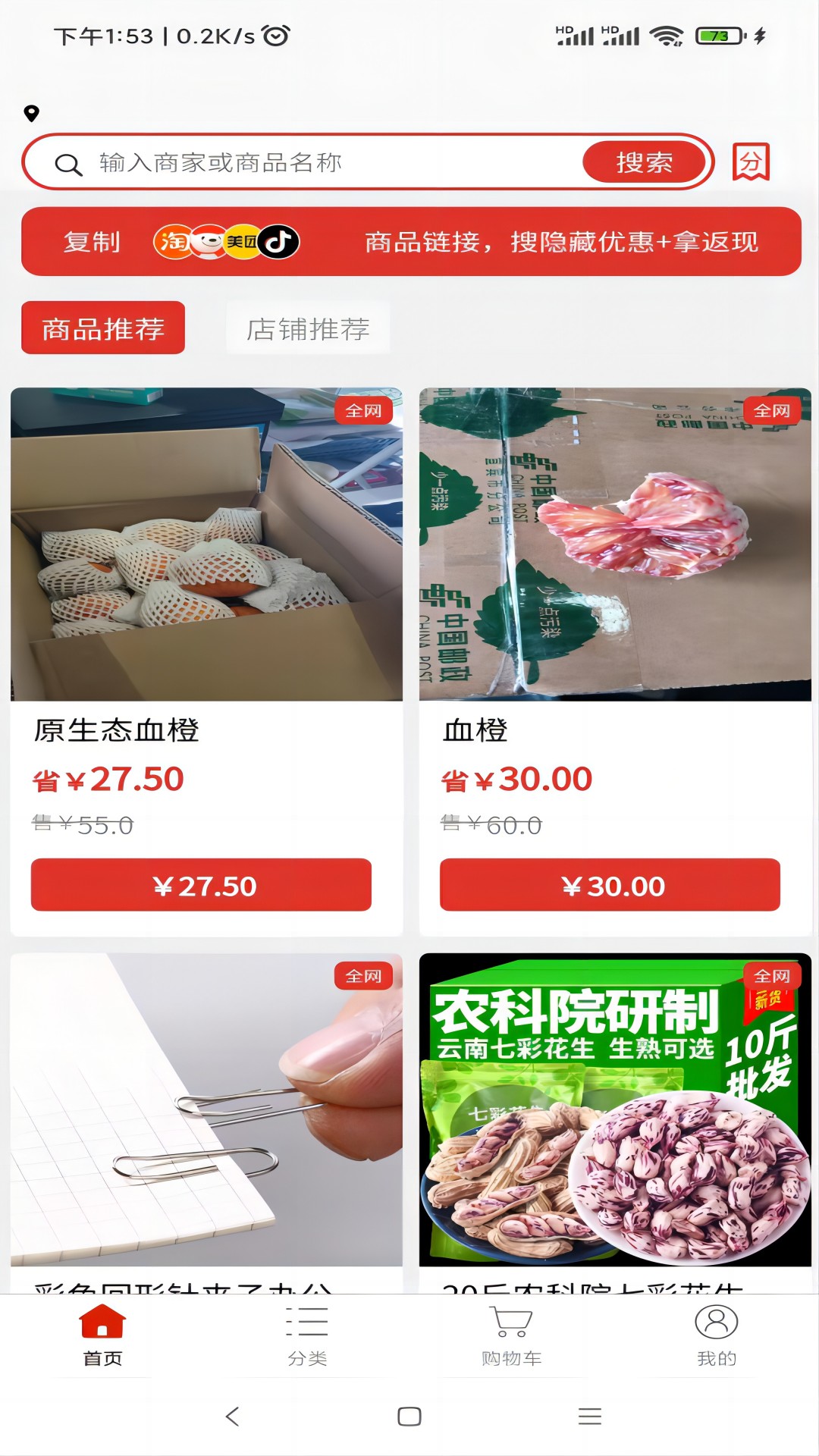Image resolution: width=819 pixels, height=1456 pixels.
Task: Tap the ¥27.50 buy button
Action: tap(201, 885)
